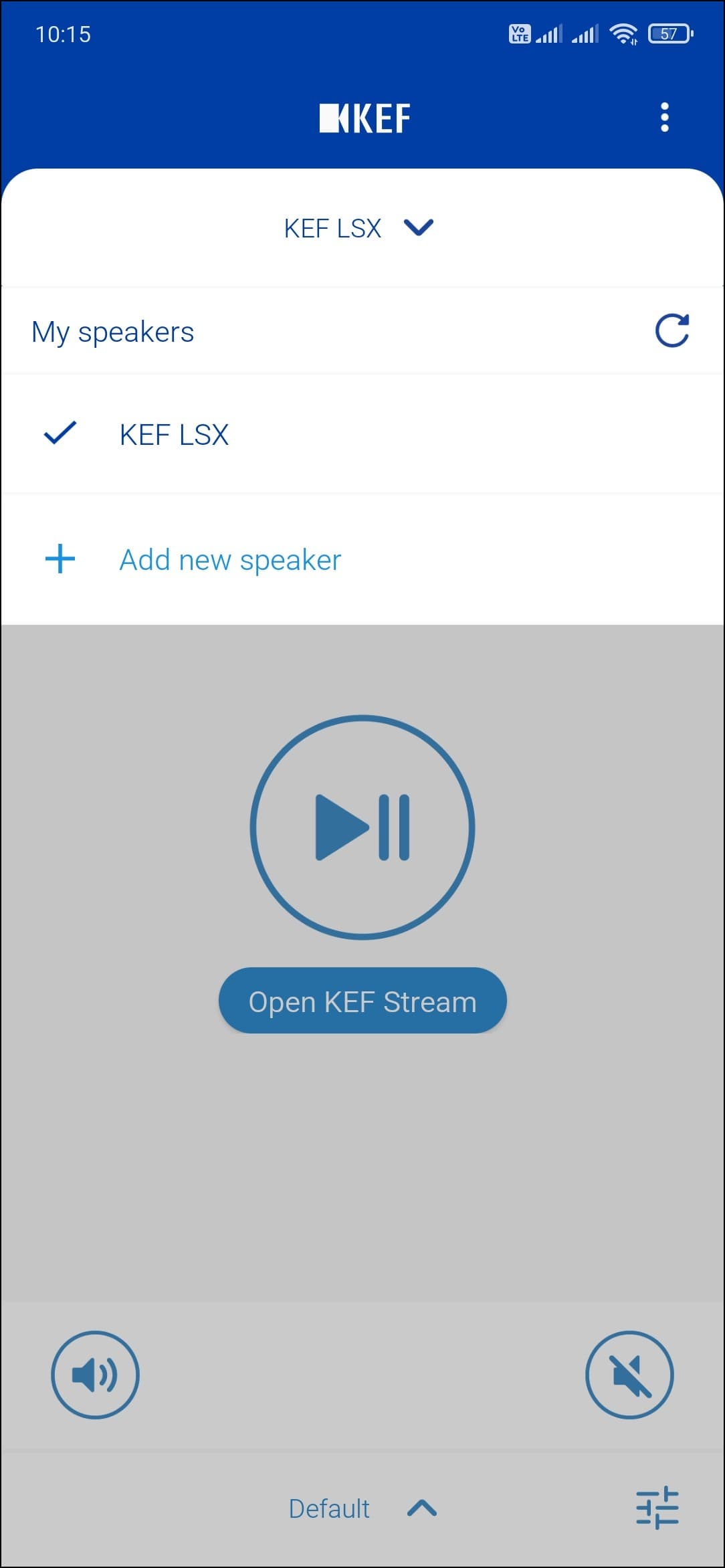Image resolution: width=725 pixels, height=1568 pixels.
Task: Tap the volume speaker icon
Action: click(95, 1375)
